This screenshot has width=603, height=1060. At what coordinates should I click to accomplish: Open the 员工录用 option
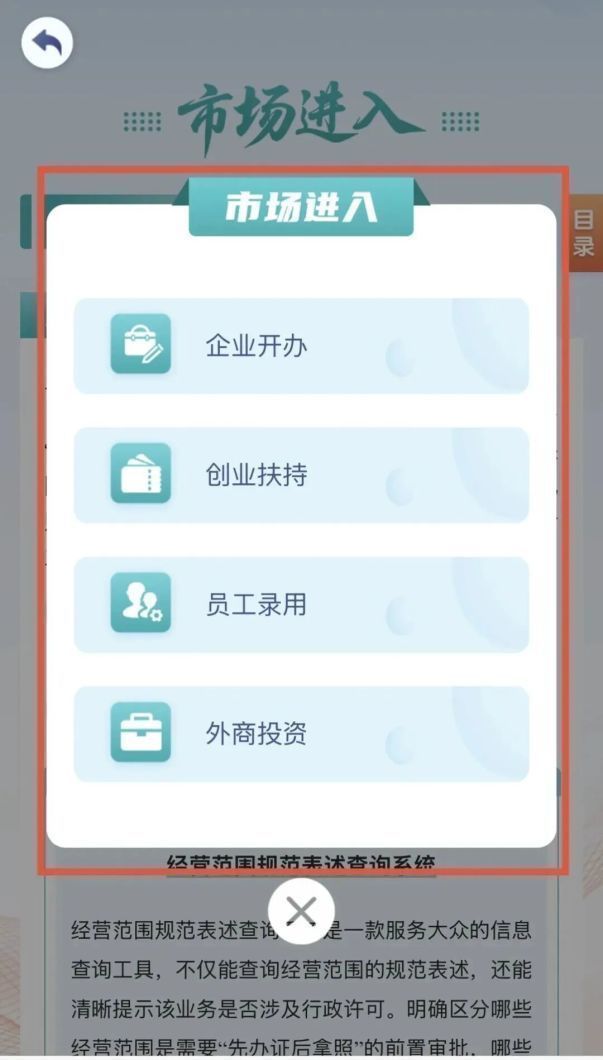pyautogui.click(x=301, y=604)
